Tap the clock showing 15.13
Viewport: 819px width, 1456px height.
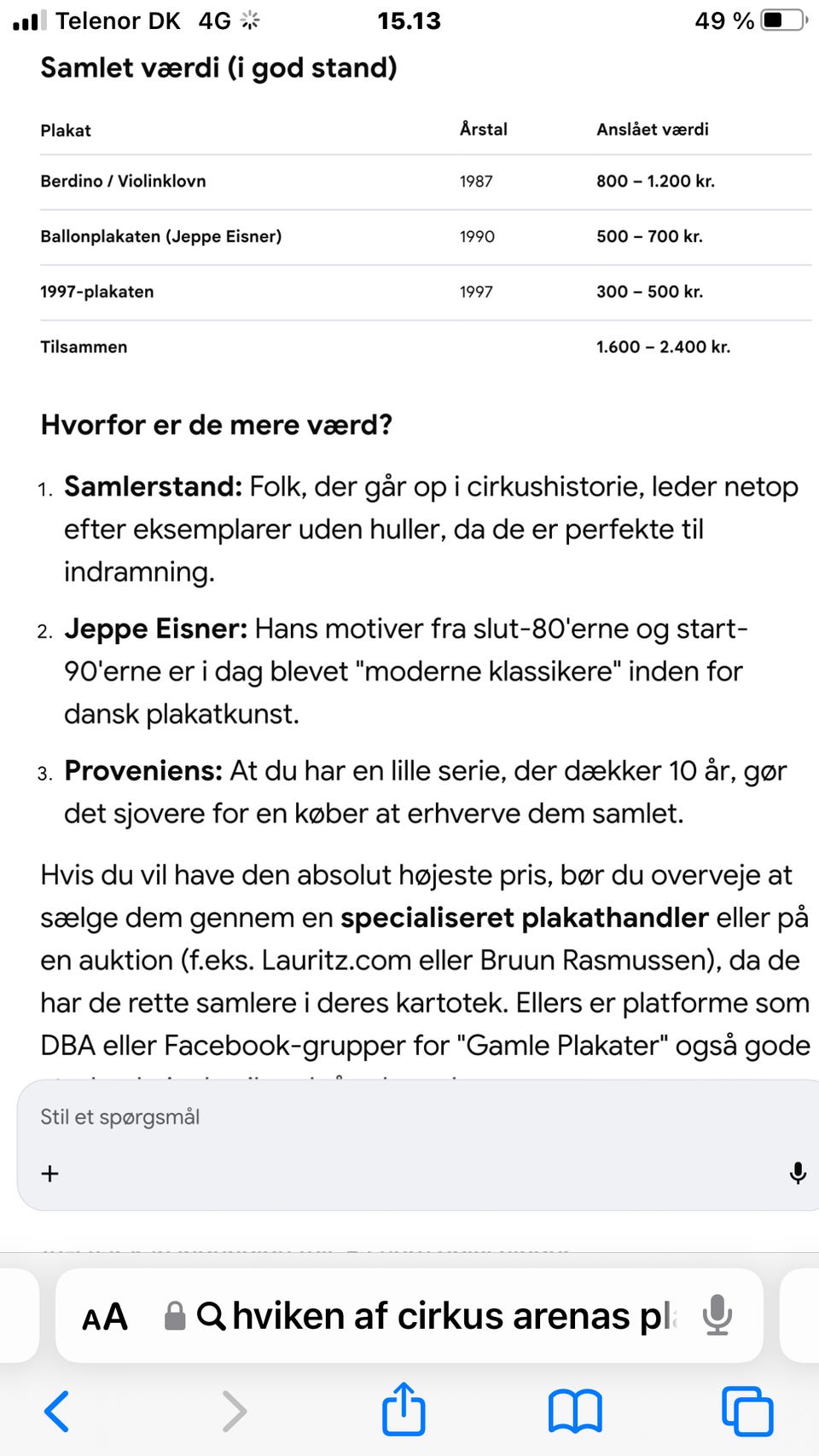pos(409,20)
